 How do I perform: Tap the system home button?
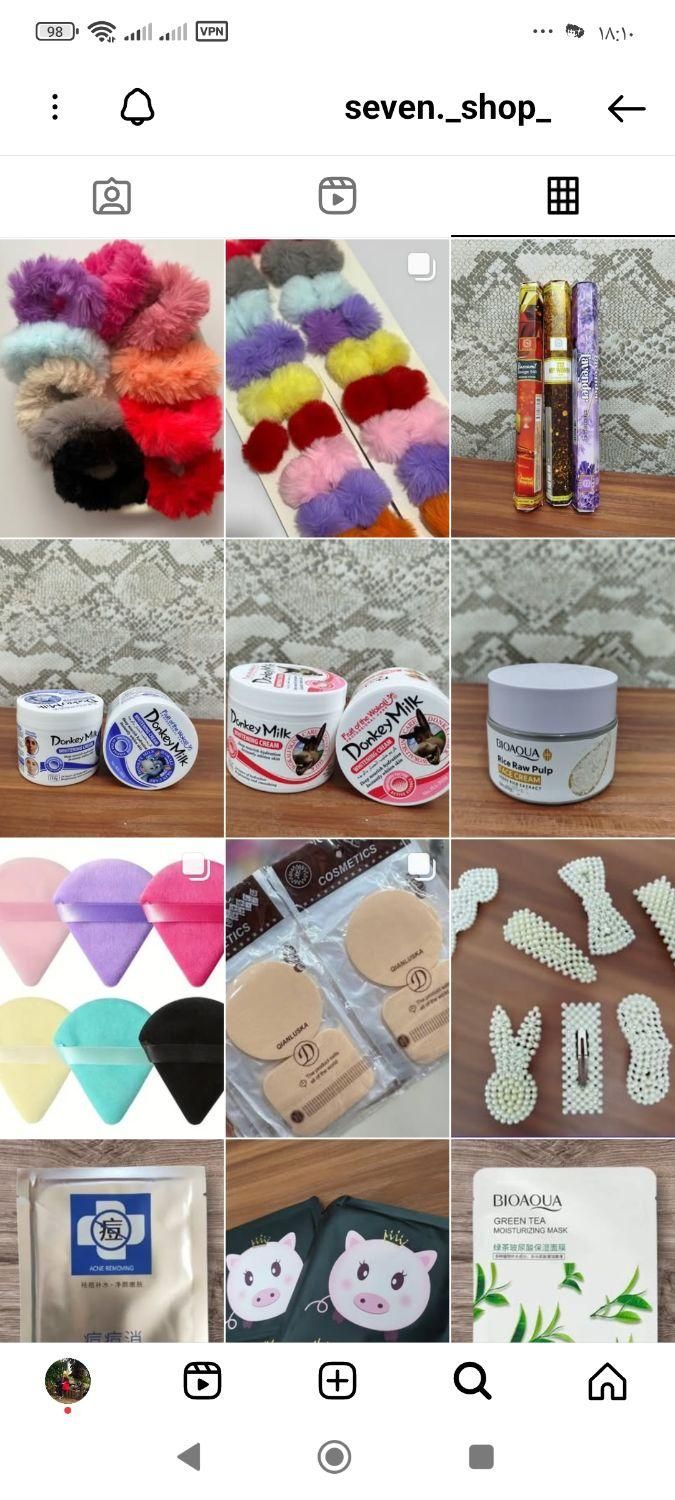335,1456
